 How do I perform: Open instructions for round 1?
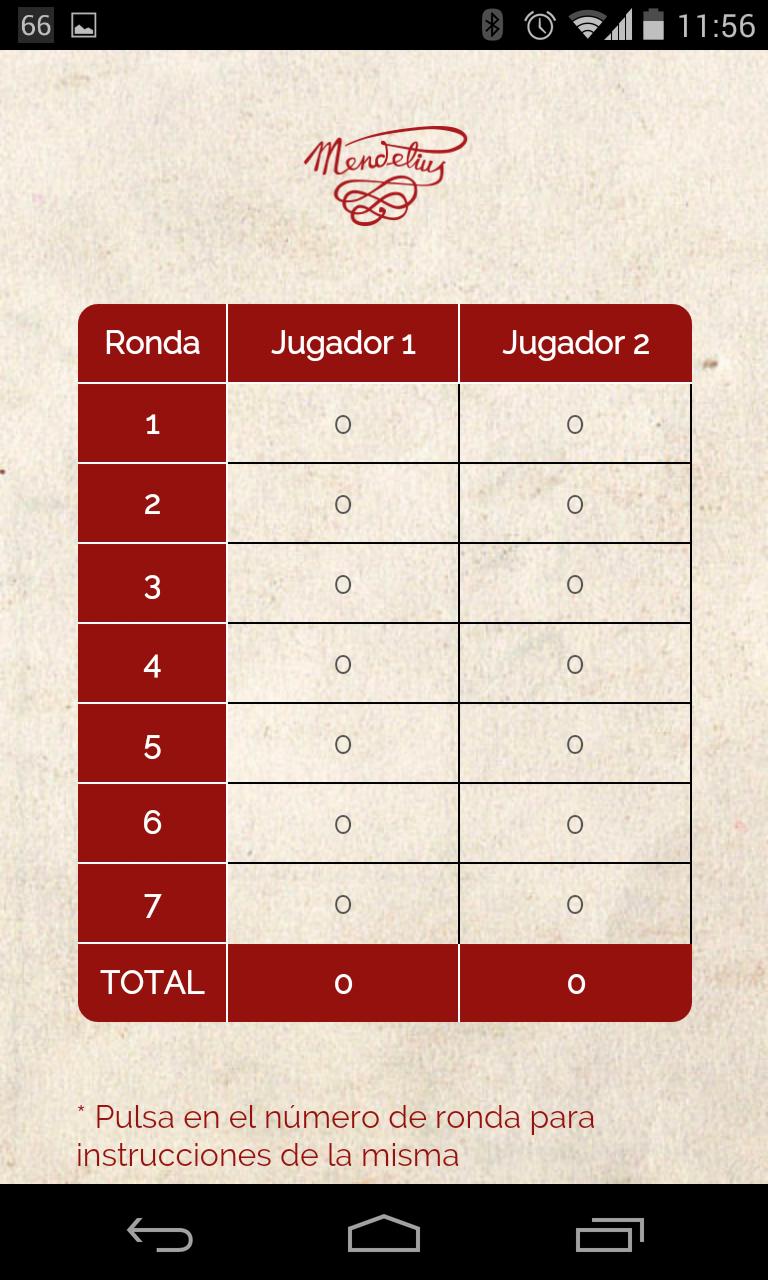[152, 424]
